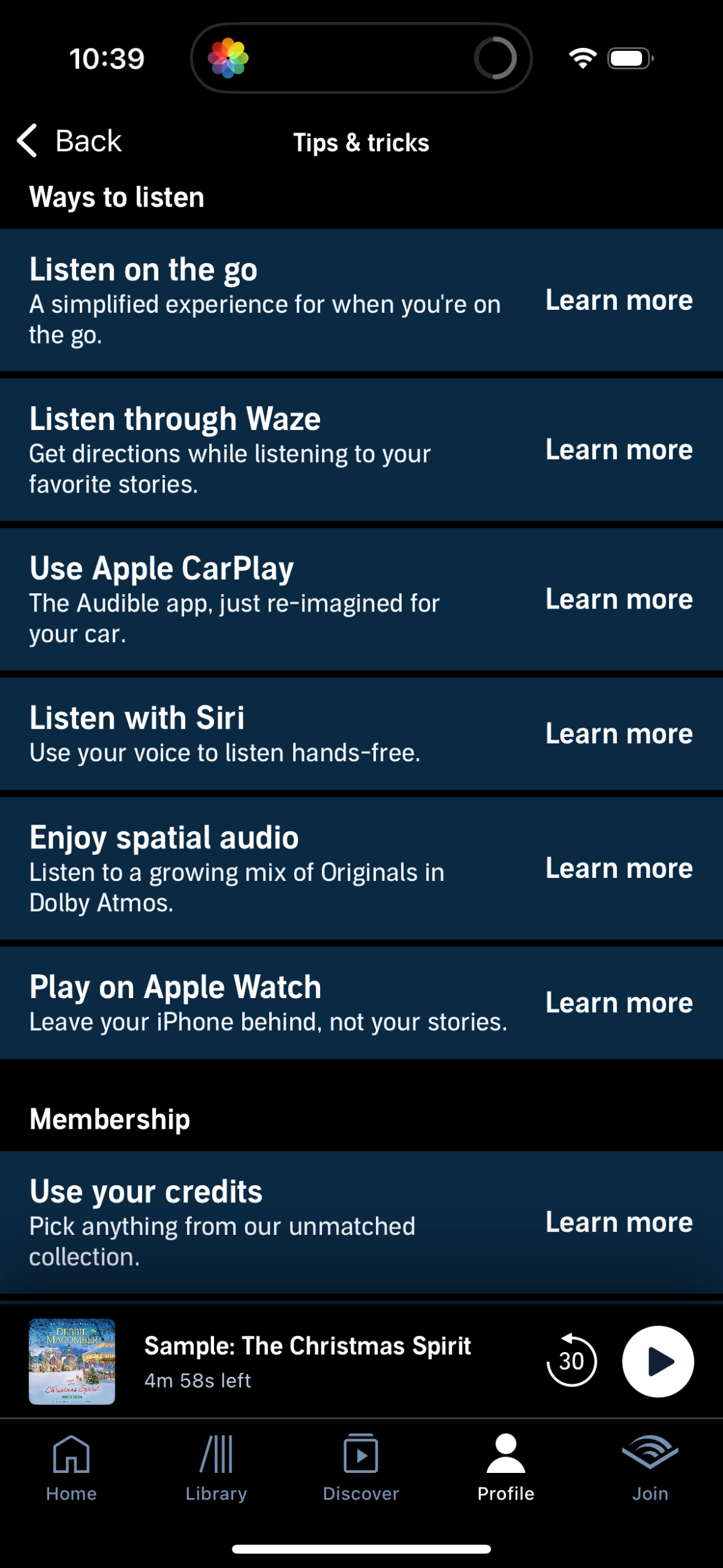723x1568 pixels.
Task: Tap the Wi-Fi status icon
Action: [581, 56]
